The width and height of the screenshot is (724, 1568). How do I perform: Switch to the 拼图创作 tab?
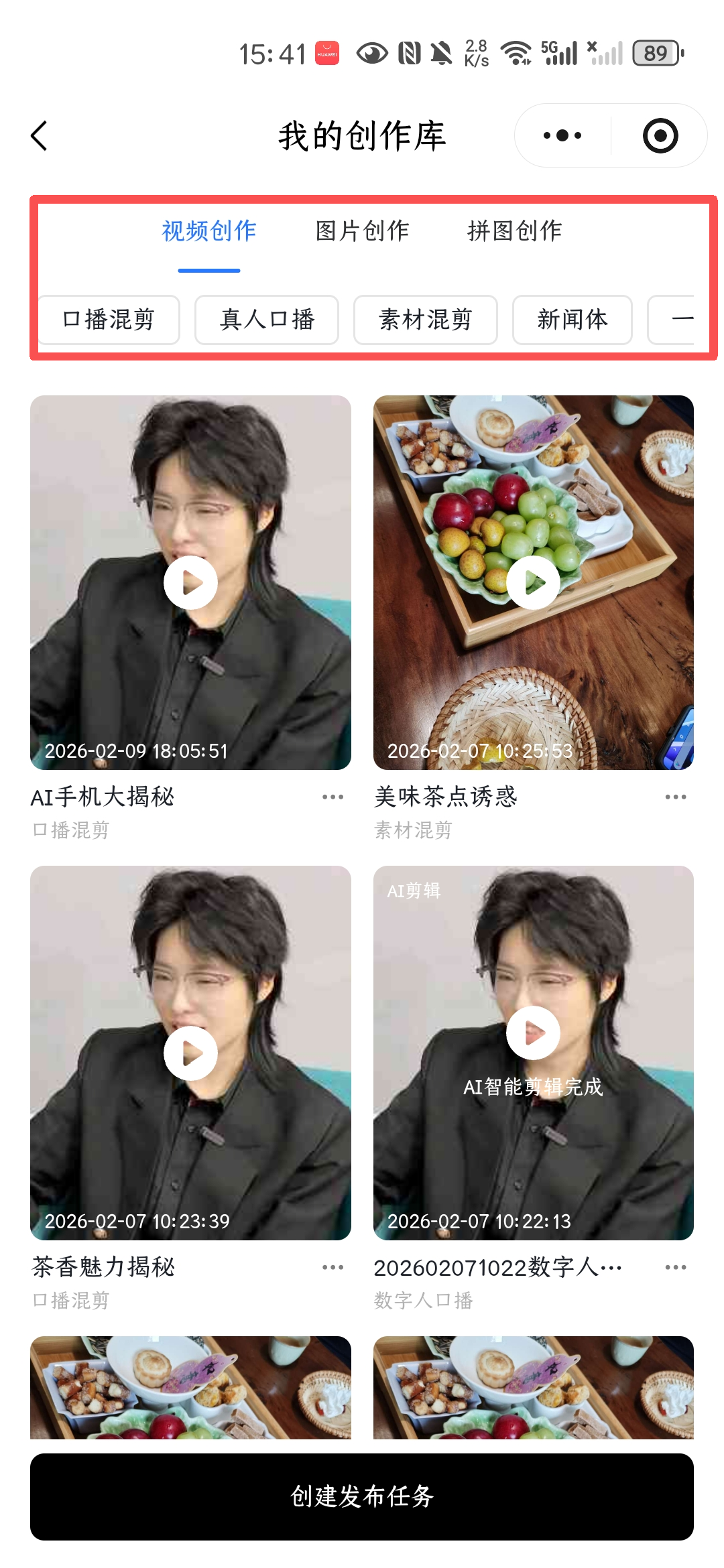click(x=515, y=231)
